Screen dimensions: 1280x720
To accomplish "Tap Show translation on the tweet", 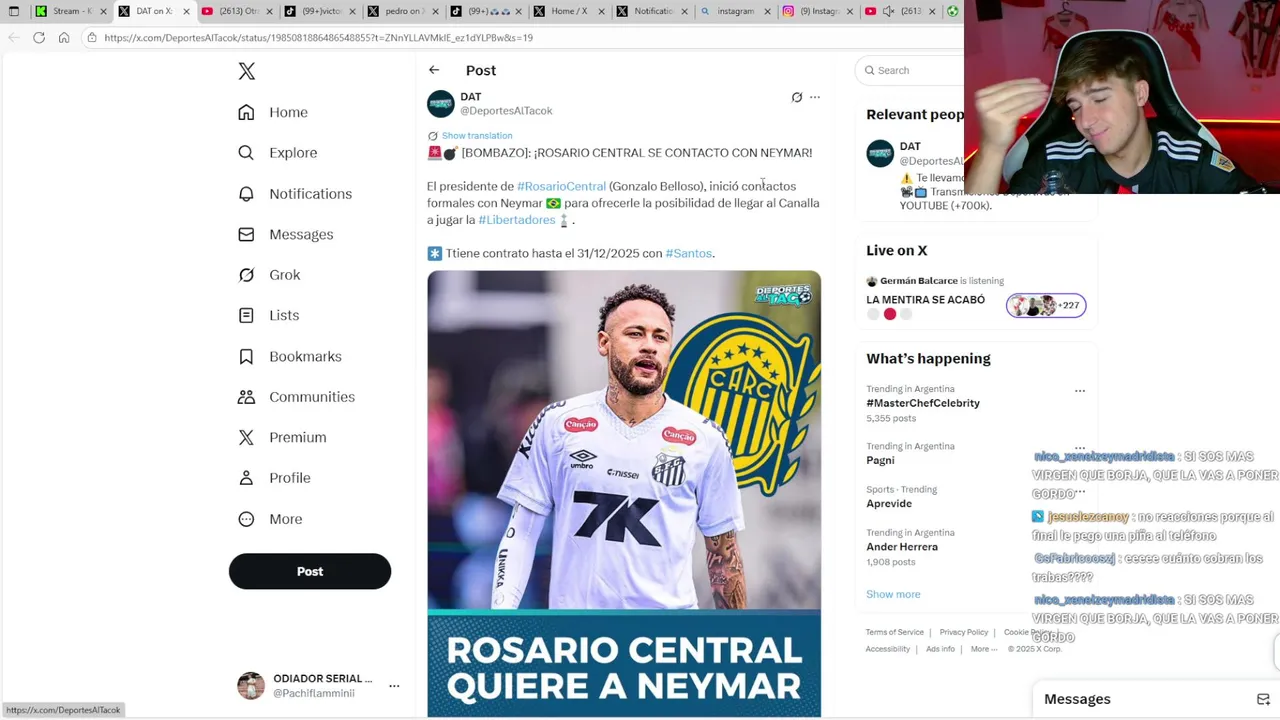I will [476, 136].
